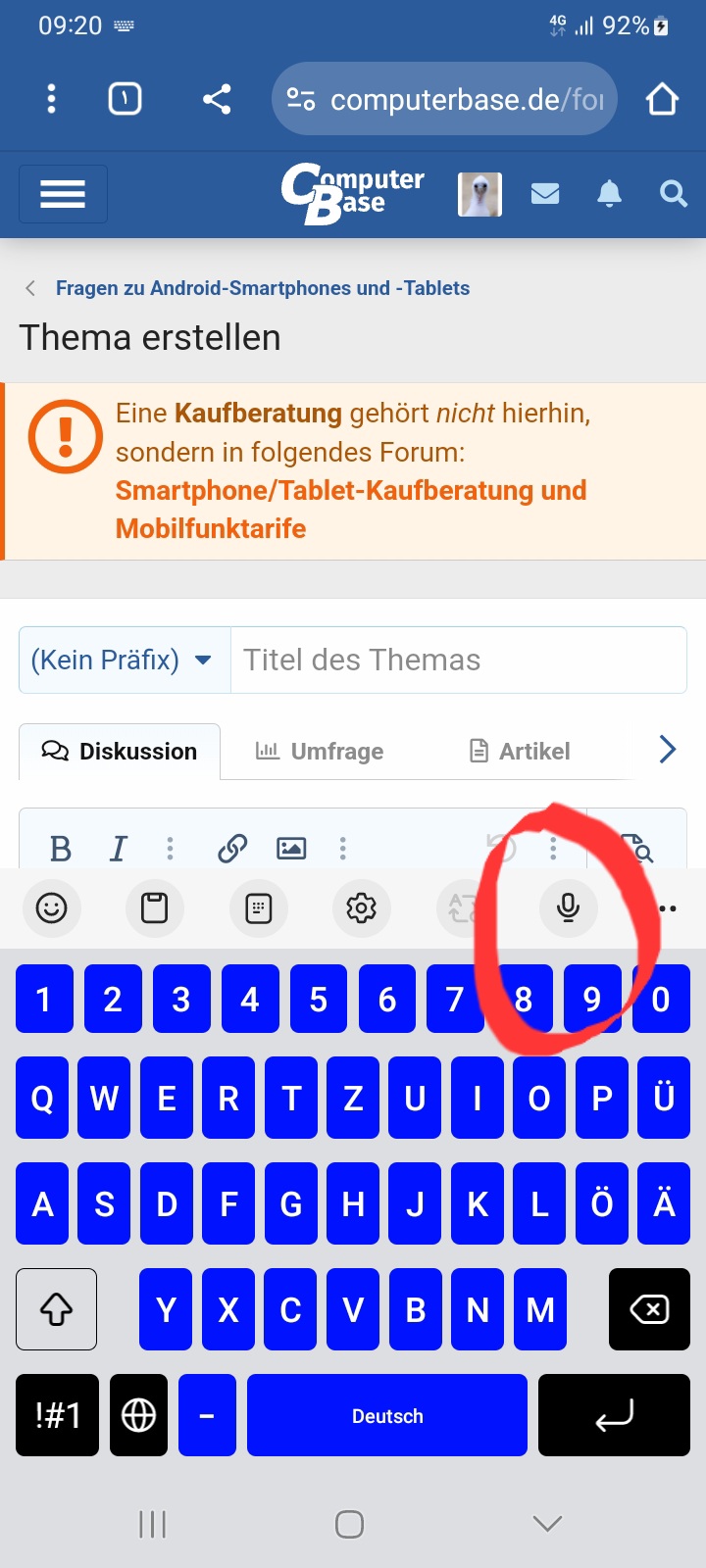This screenshot has height=1568, width=706.
Task: Open the notifications bell
Action: point(609,194)
